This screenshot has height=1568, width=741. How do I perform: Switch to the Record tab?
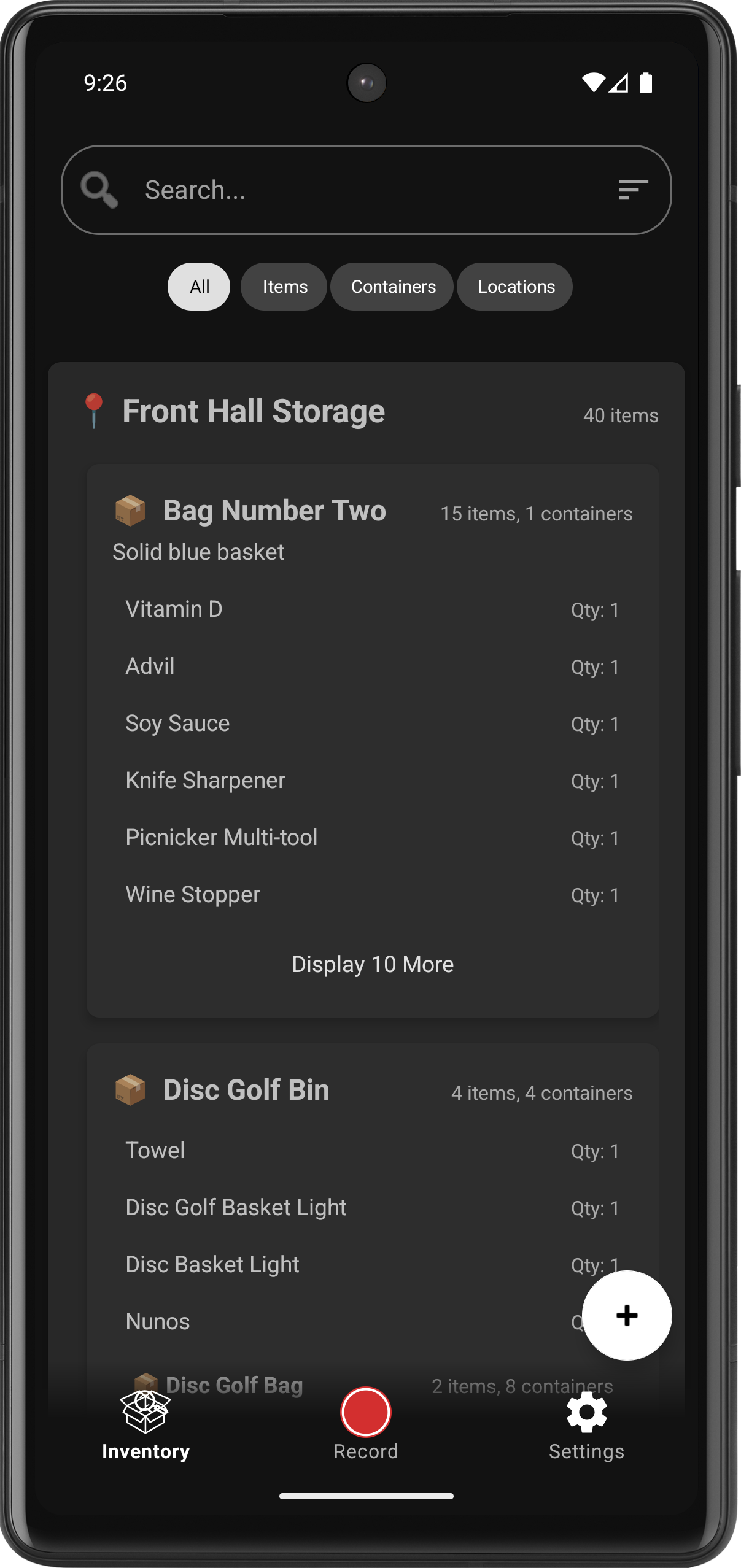(366, 1418)
